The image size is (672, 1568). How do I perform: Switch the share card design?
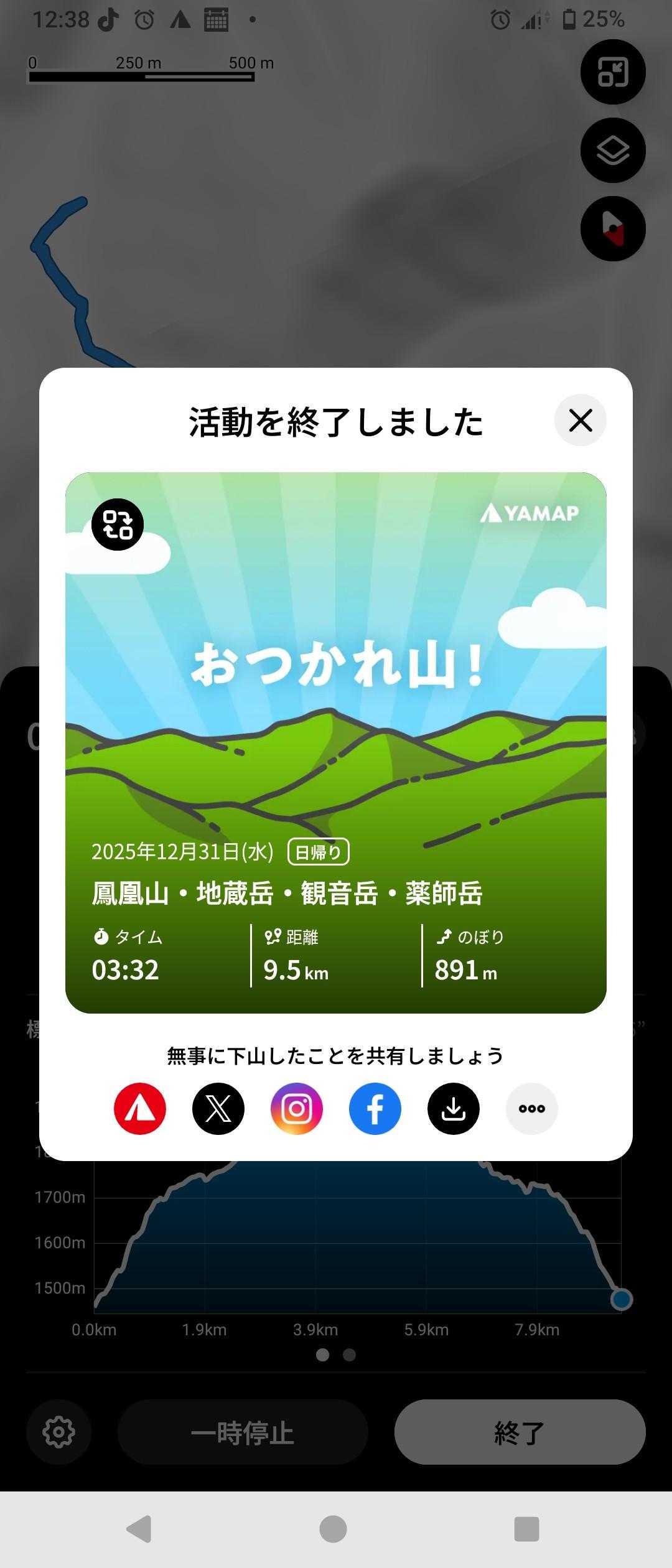pyautogui.click(x=118, y=525)
